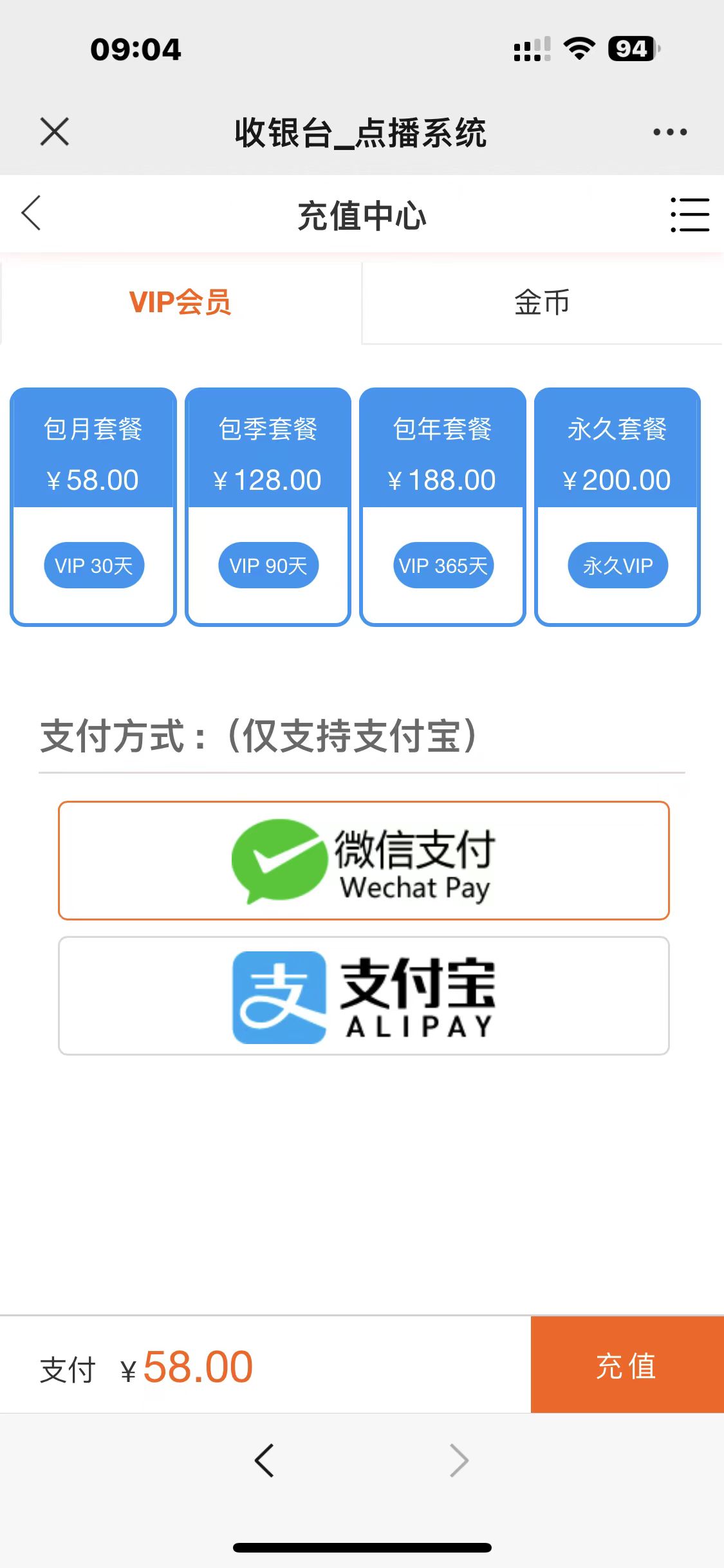This screenshot has width=724, height=1568.
Task: Go back from 充值中心
Action: tap(31, 213)
